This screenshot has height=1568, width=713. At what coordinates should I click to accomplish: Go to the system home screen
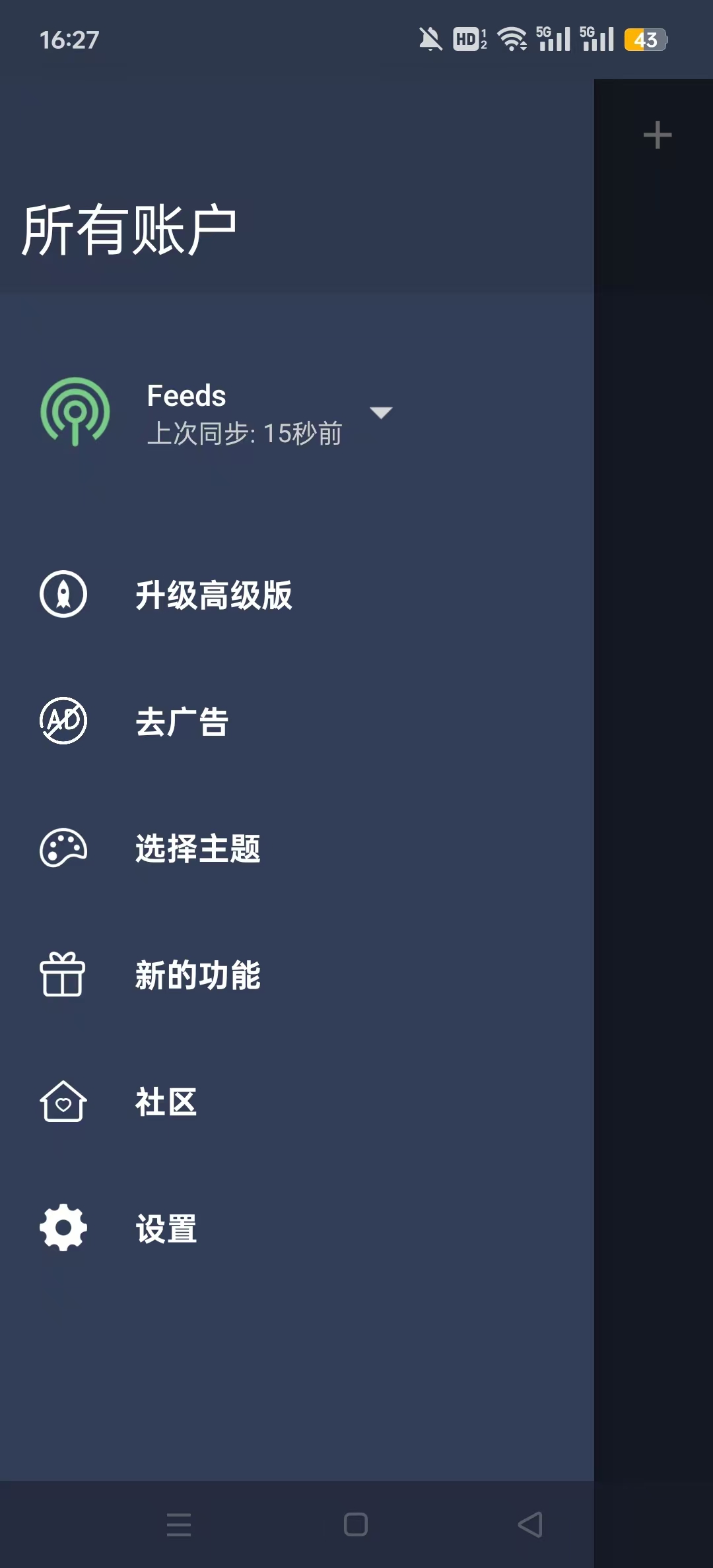pyautogui.click(x=356, y=1524)
